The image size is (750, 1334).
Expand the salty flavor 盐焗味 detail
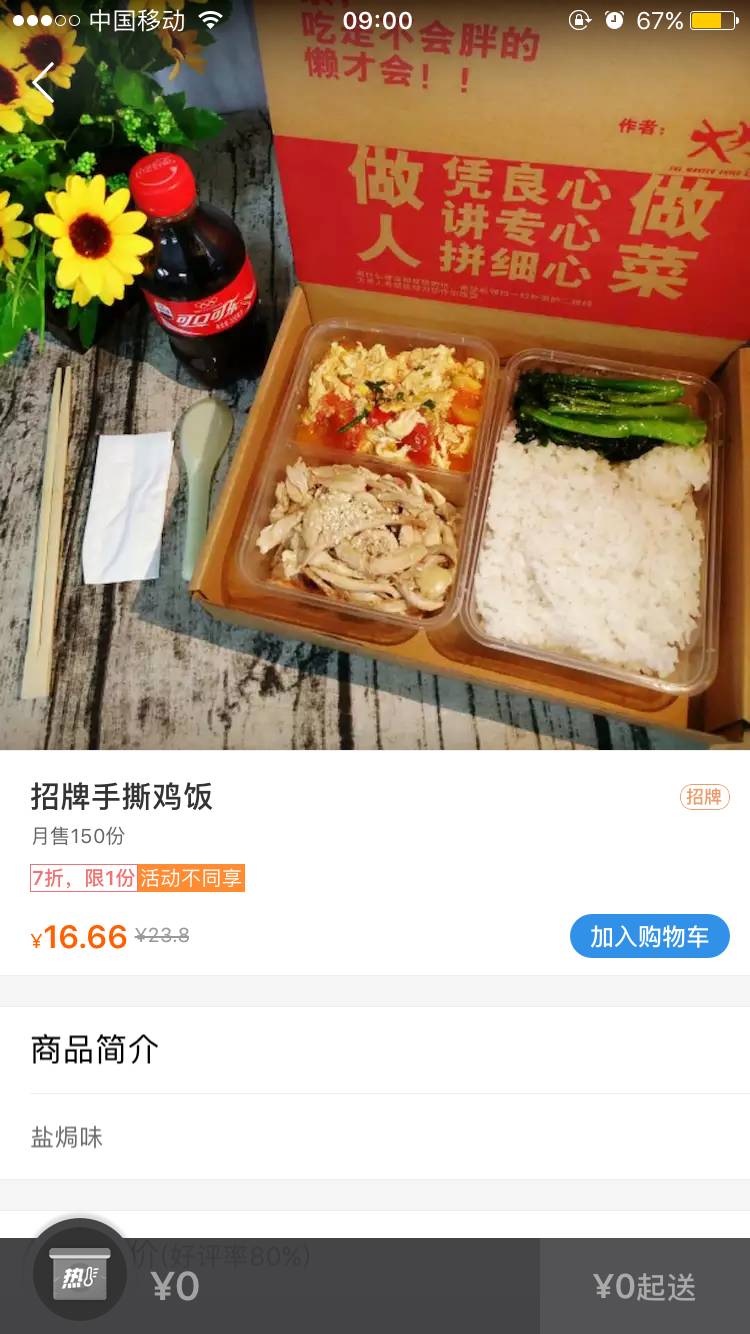point(66,1137)
